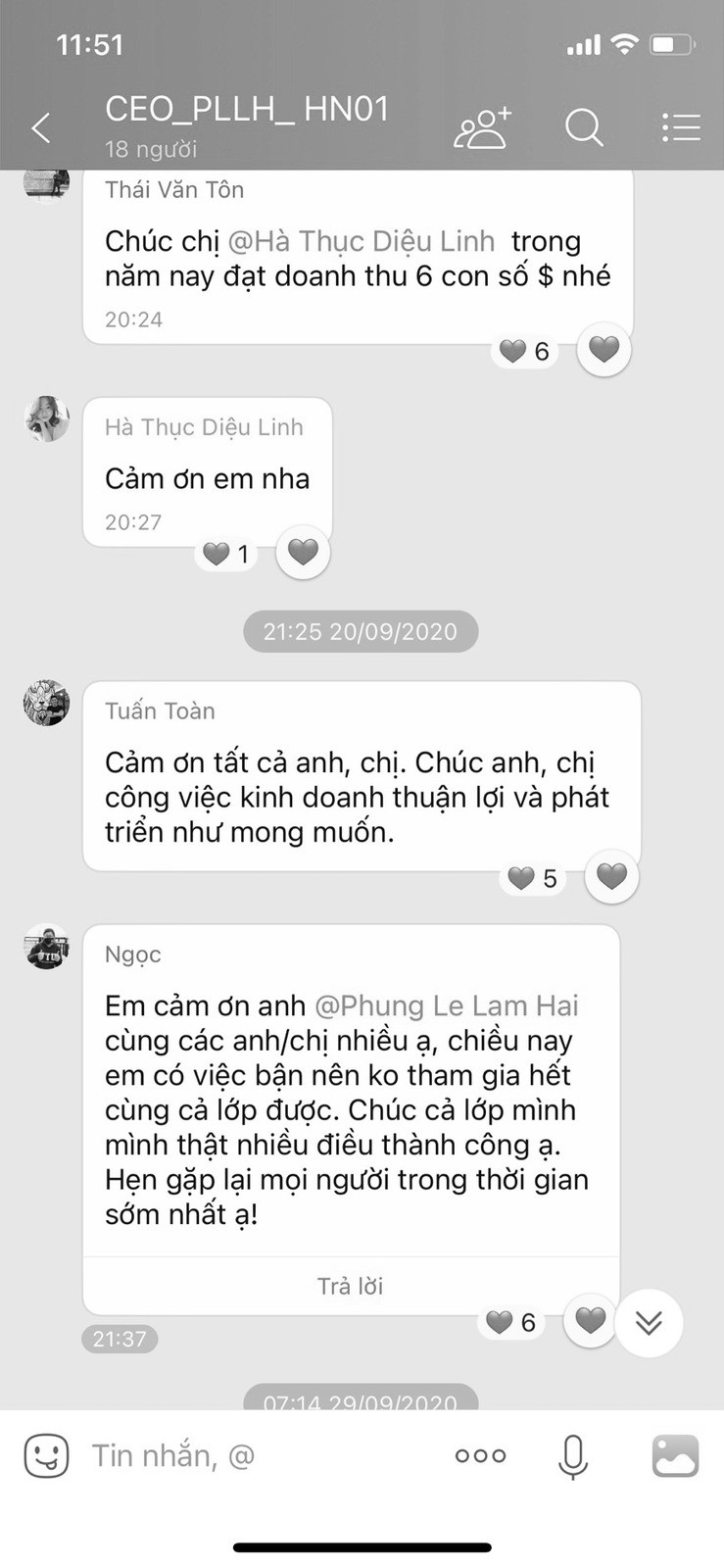Open Ngọc's profile avatar
Image resolution: width=724 pixels, height=1568 pixels.
click(47, 947)
